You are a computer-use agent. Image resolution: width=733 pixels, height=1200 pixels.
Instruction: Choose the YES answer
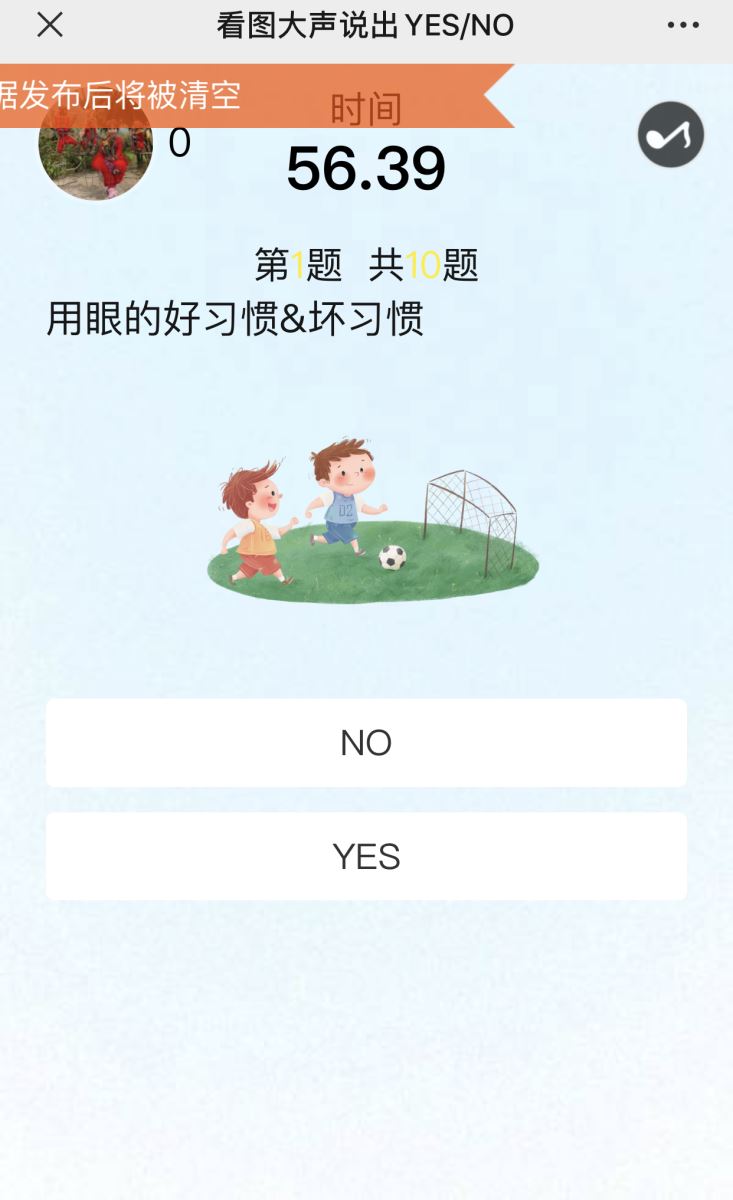pos(366,857)
